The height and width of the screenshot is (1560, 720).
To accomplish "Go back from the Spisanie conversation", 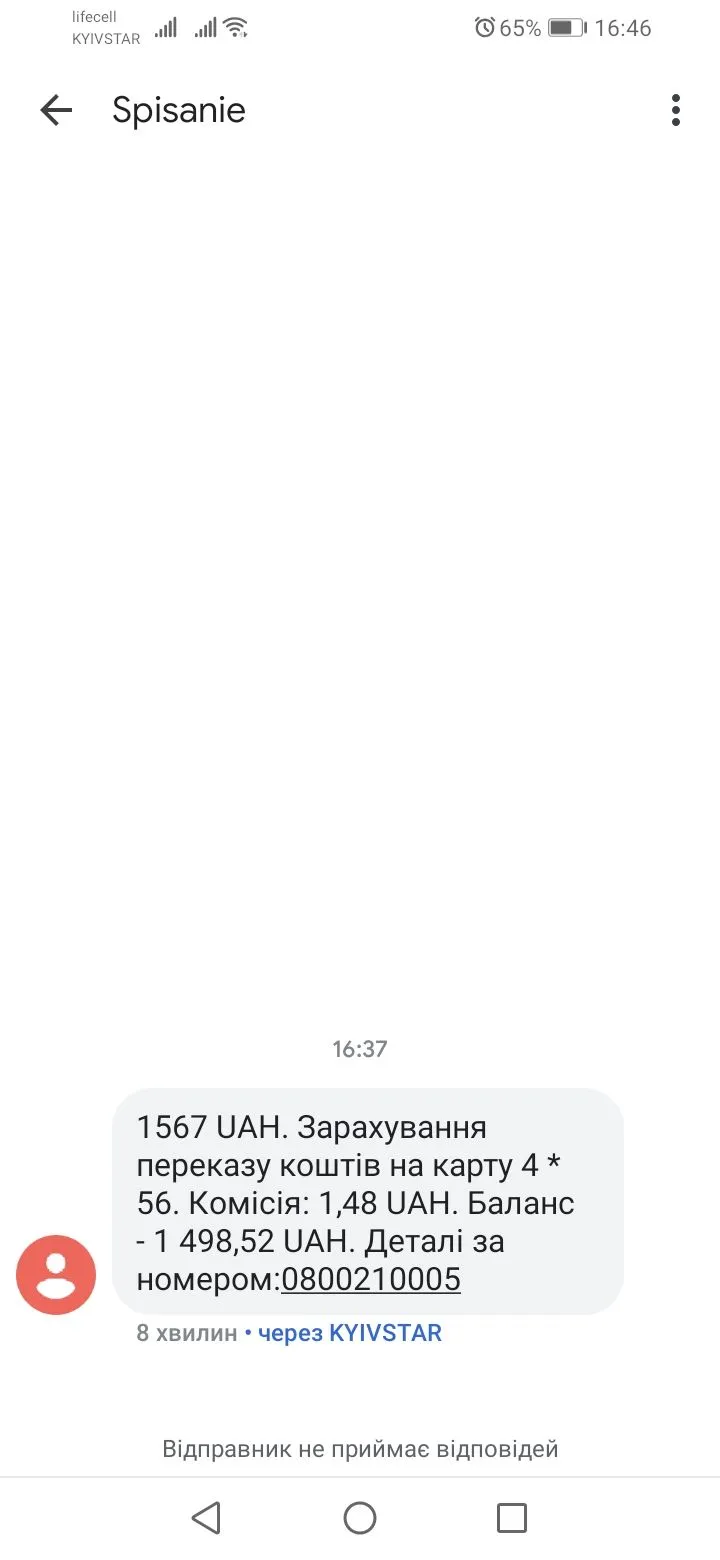I will point(56,110).
